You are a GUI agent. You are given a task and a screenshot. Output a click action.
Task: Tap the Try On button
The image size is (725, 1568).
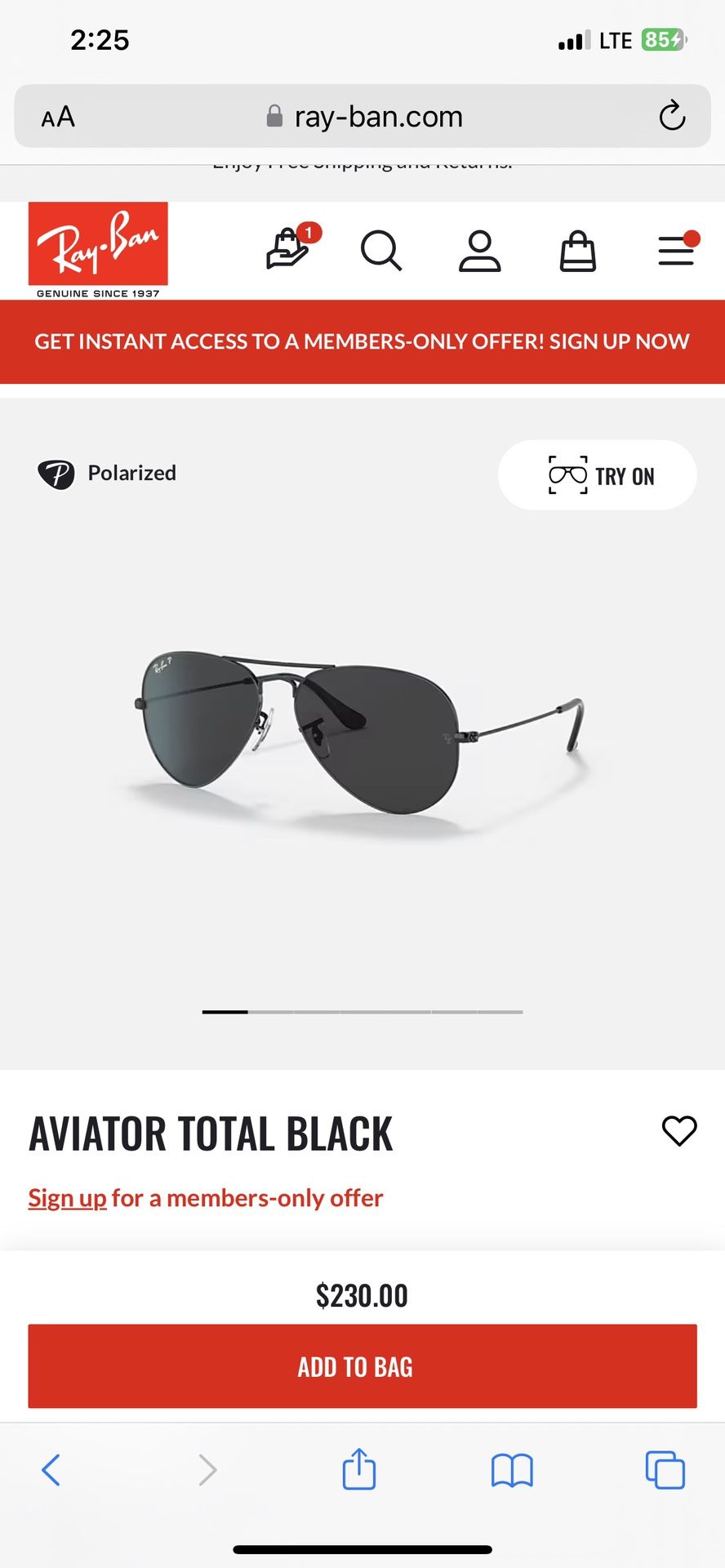598,475
